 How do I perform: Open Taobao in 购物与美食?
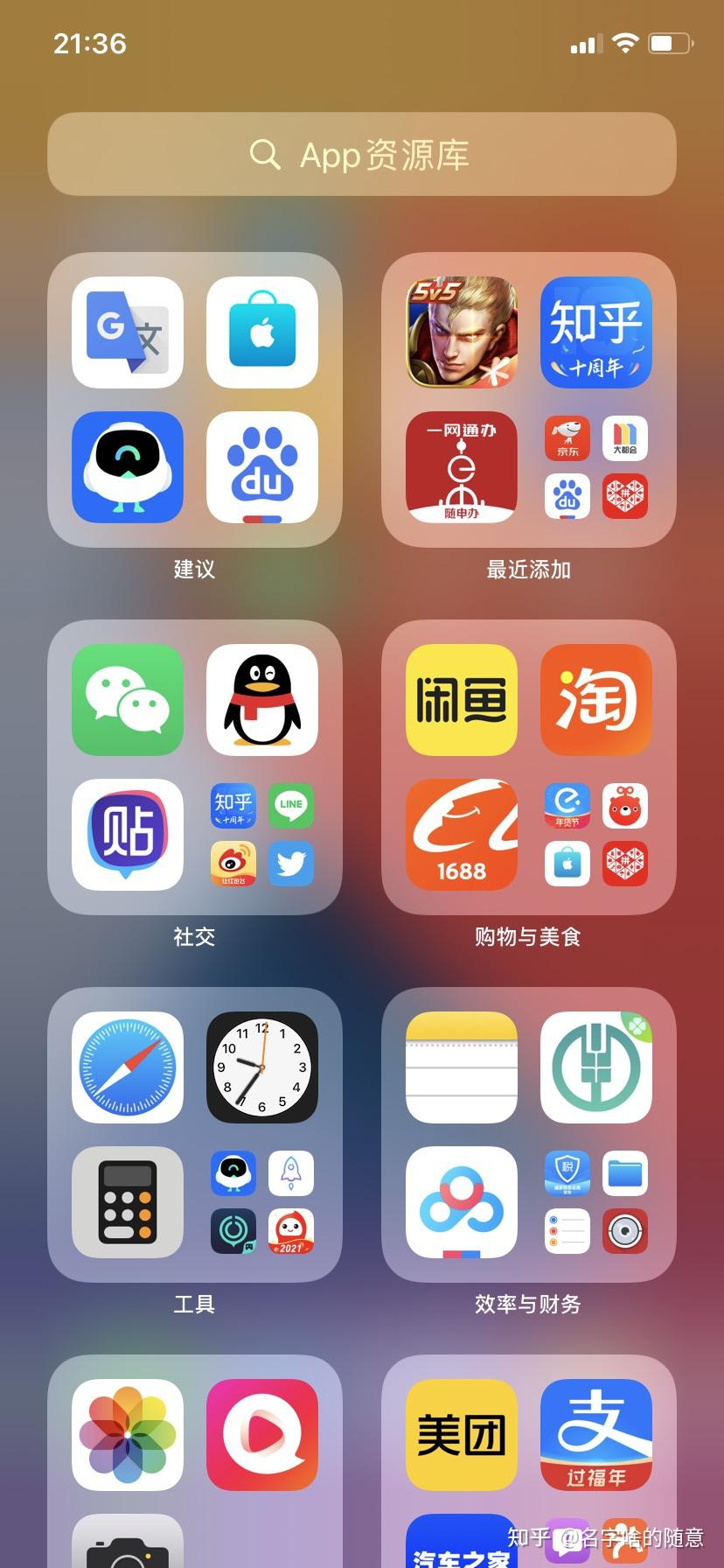(595, 699)
